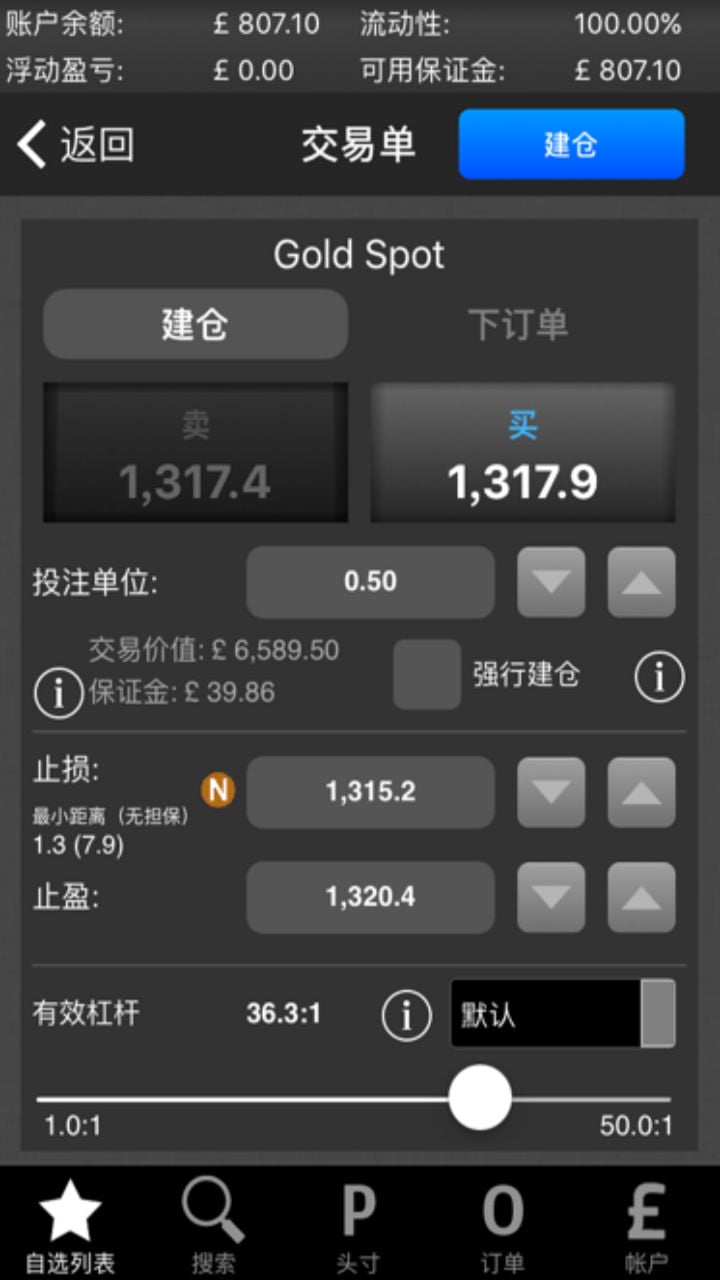Decrease the 止盈 price with down arrow
The height and width of the screenshot is (1280, 720).
pyautogui.click(x=551, y=897)
